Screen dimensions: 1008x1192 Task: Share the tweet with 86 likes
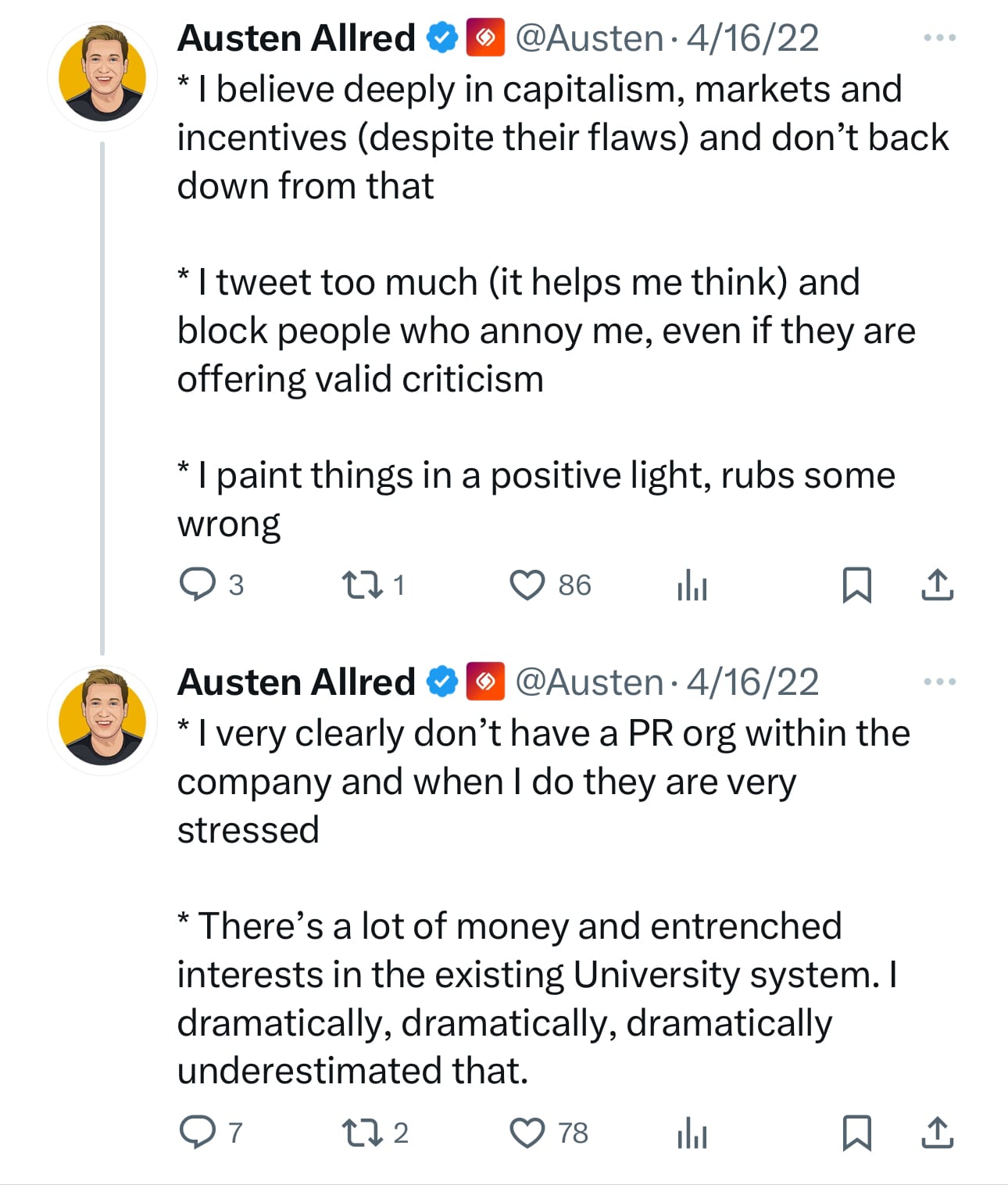937,585
